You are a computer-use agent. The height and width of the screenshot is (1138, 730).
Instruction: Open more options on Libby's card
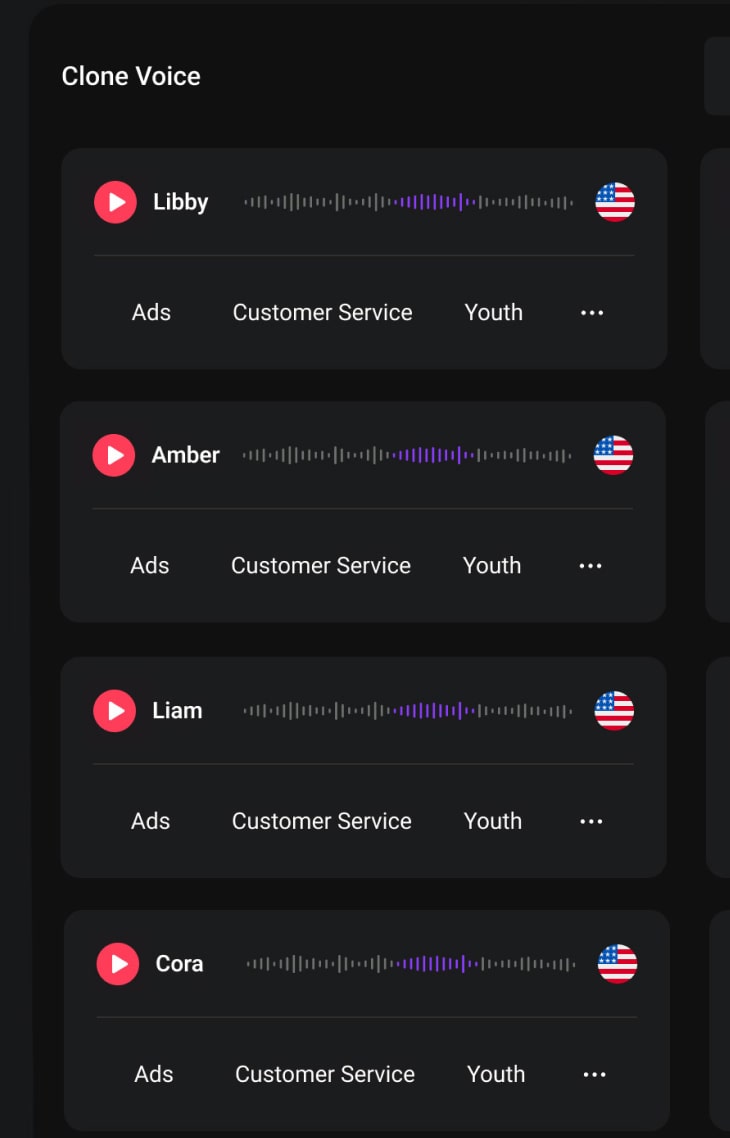592,313
